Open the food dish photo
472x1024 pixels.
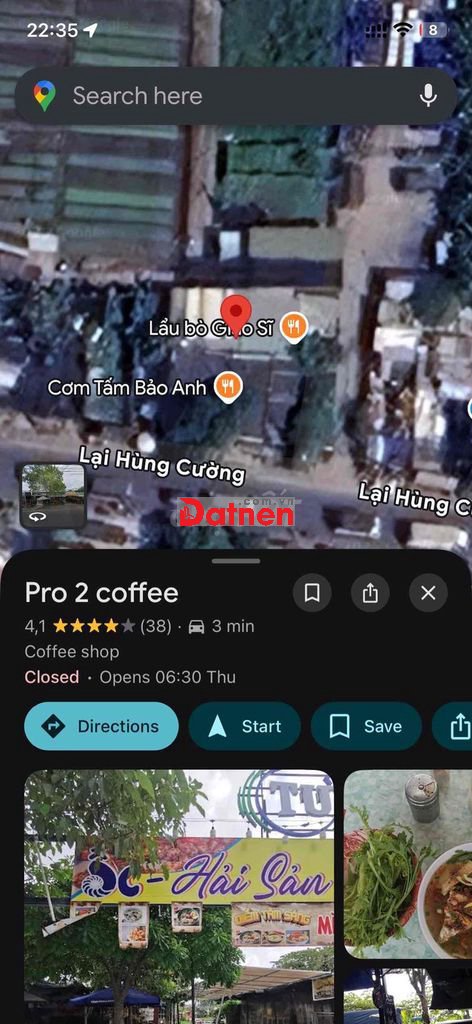point(408,864)
